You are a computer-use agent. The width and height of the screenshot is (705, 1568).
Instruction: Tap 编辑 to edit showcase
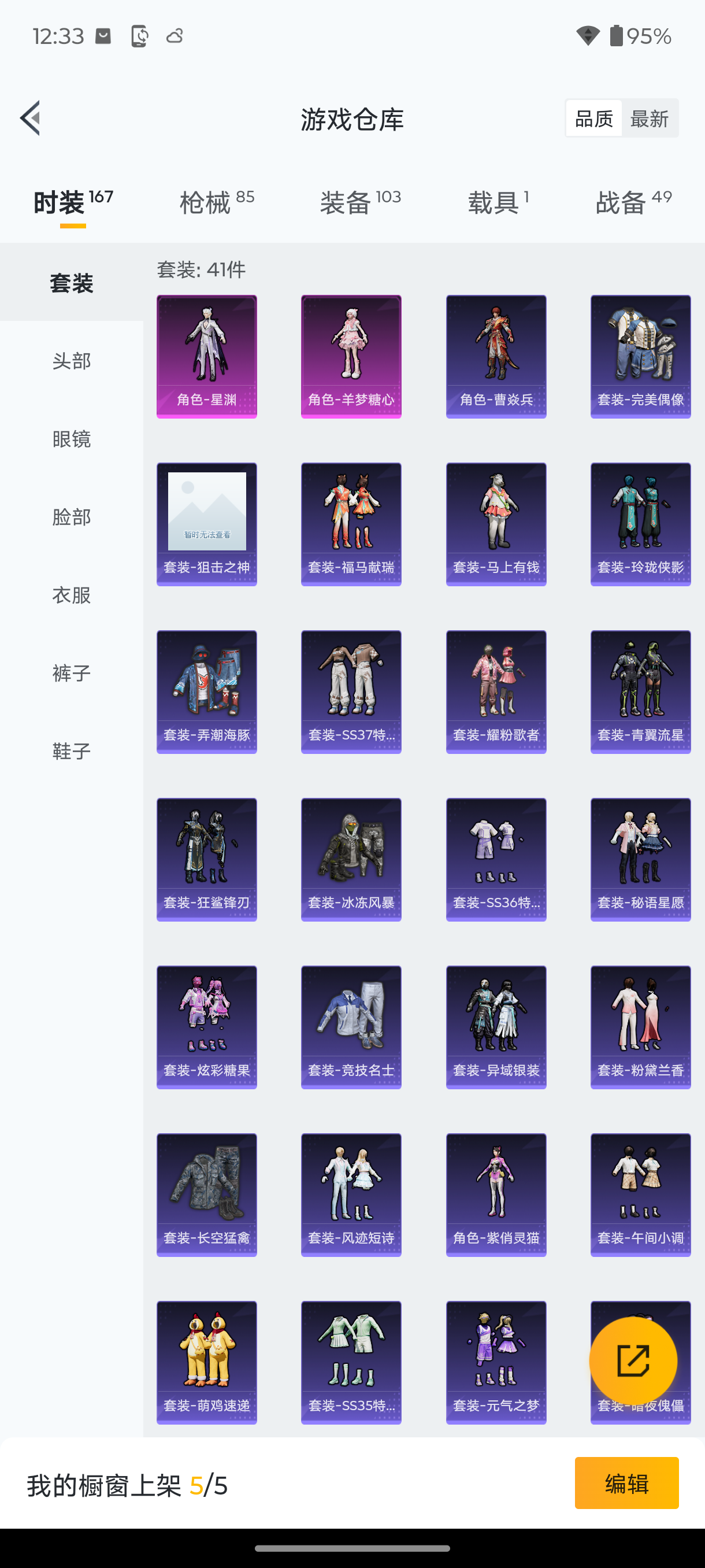[x=626, y=1484]
